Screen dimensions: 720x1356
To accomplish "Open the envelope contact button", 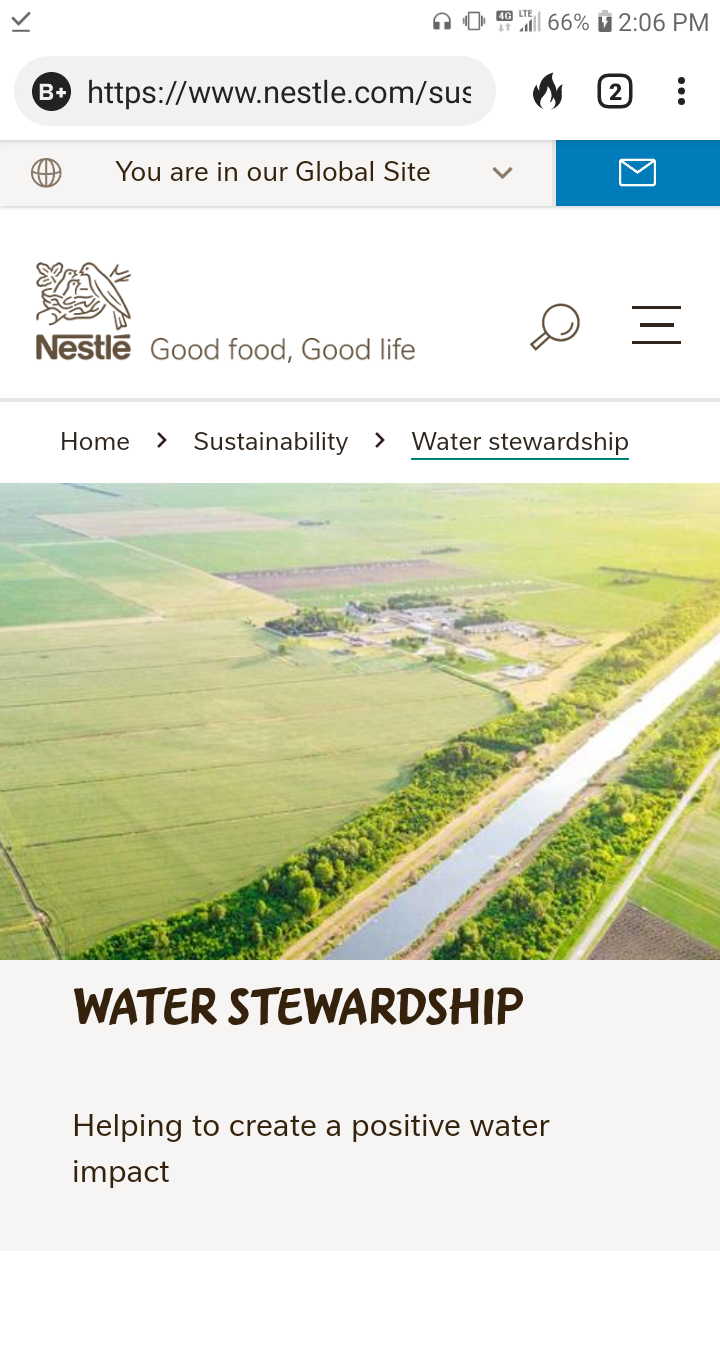I will tap(638, 173).
